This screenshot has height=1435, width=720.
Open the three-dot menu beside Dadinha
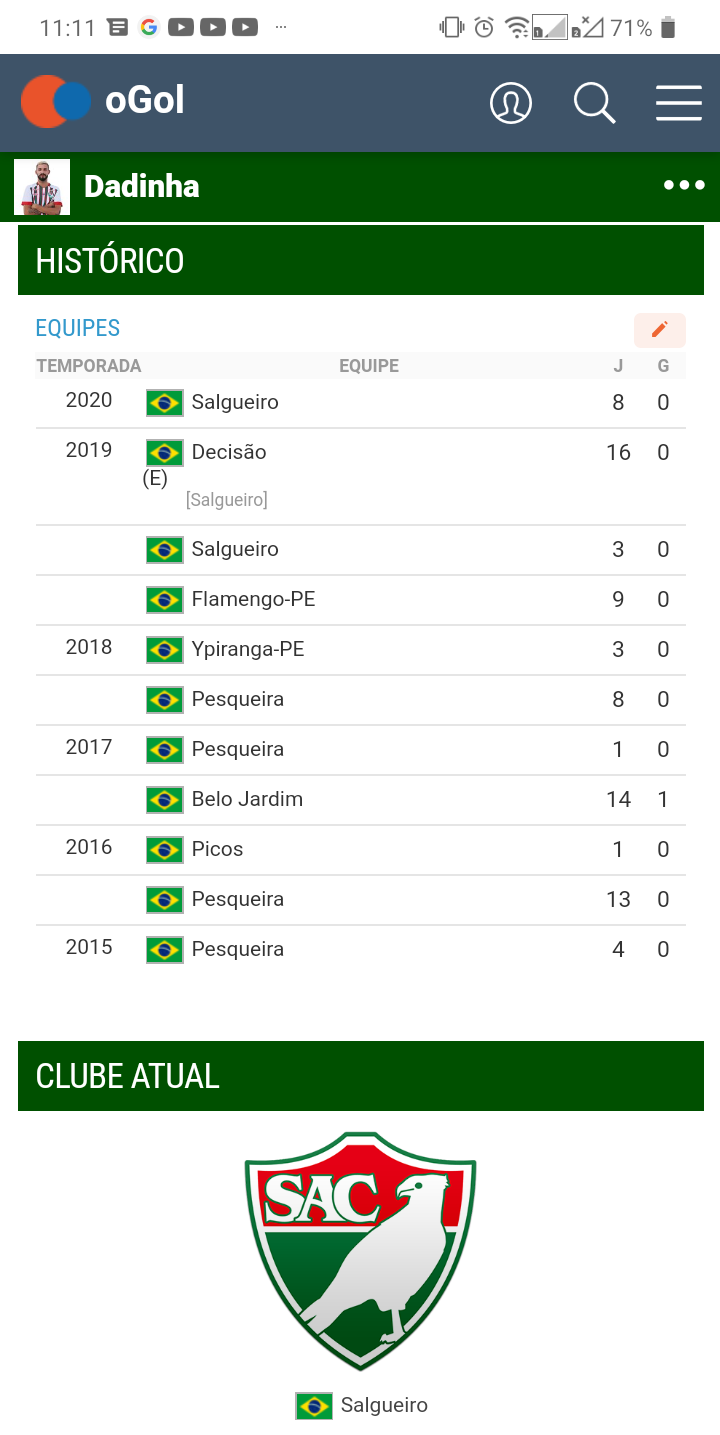coord(684,186)
